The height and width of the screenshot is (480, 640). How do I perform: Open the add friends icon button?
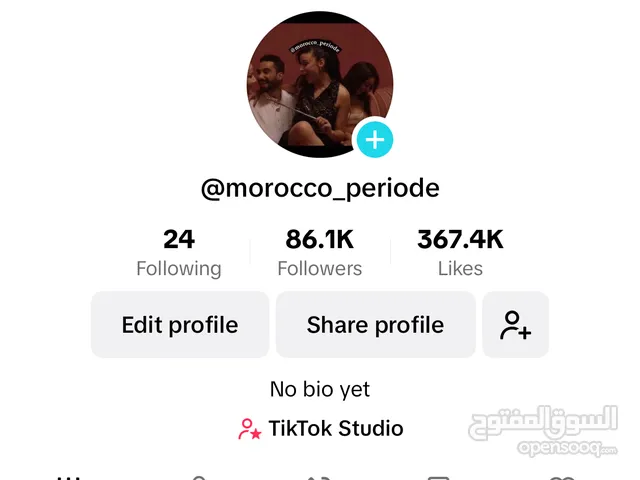point(516,325)
